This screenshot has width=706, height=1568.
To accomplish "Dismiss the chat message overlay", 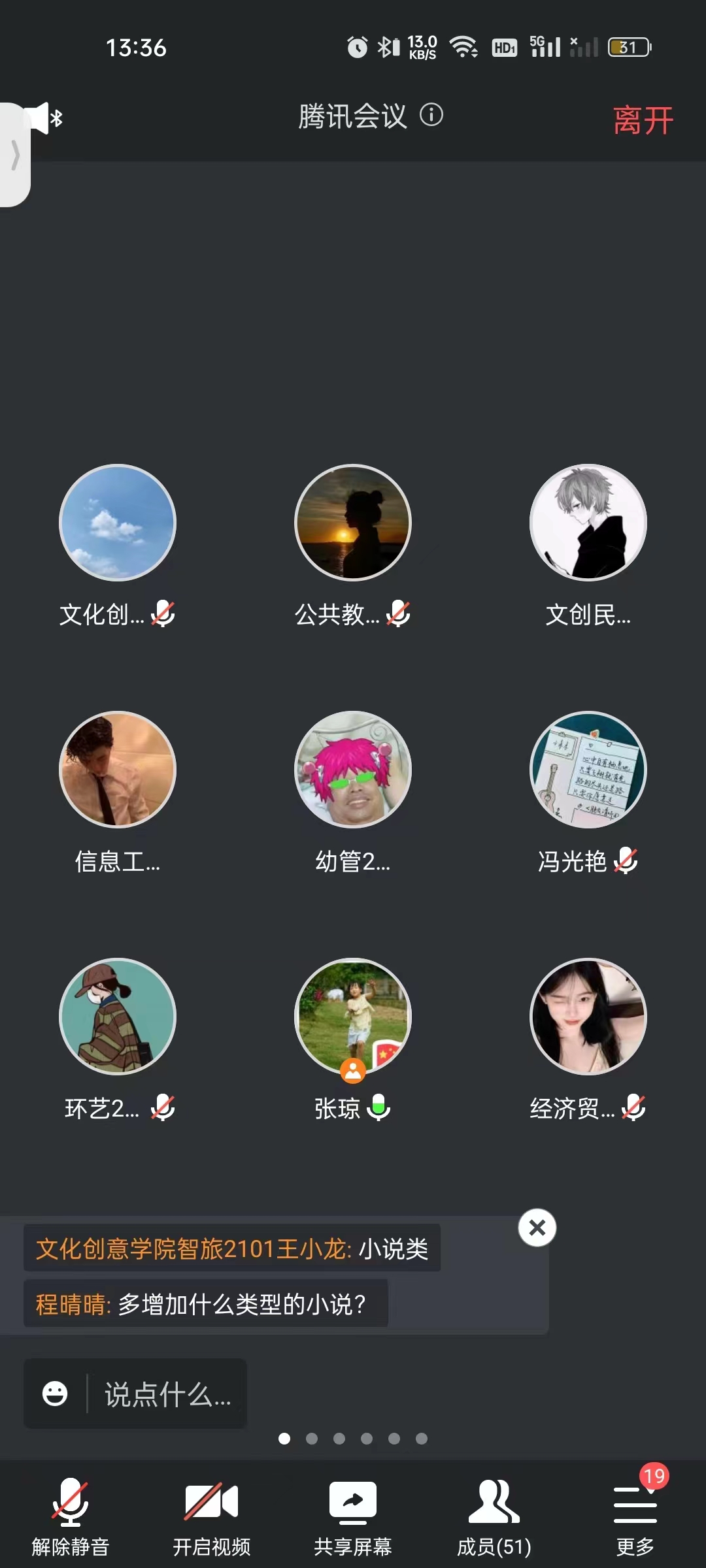I will 537,1228.
